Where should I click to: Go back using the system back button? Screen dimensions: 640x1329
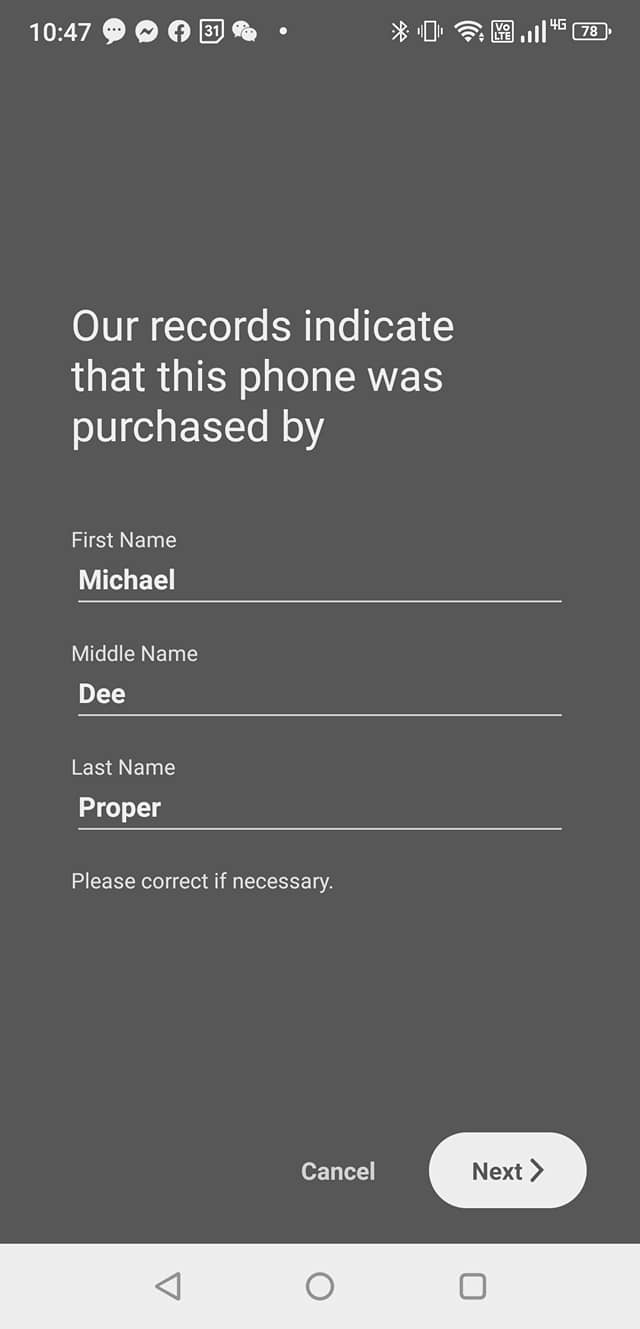pos(168,1286)
